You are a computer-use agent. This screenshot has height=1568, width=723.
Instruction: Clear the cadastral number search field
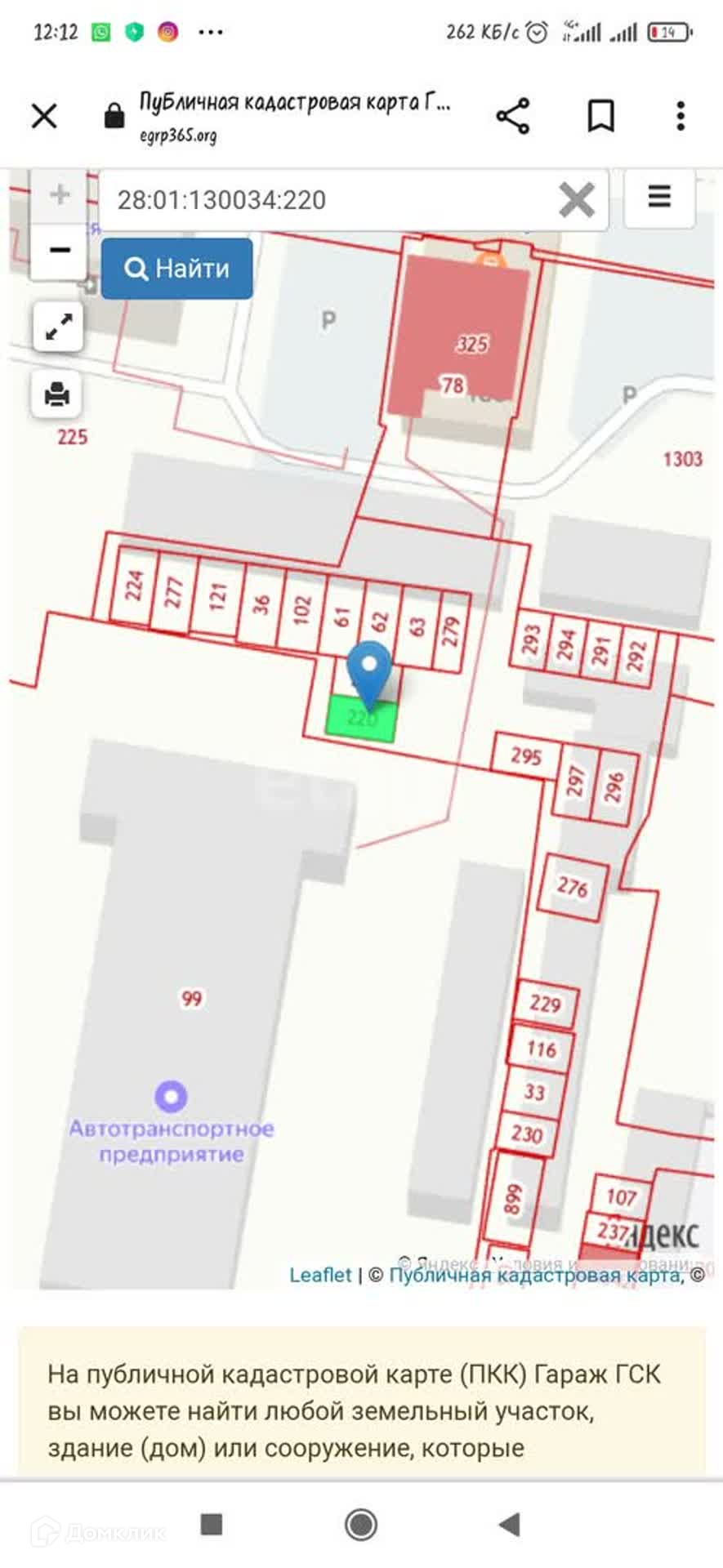(577, 200)
